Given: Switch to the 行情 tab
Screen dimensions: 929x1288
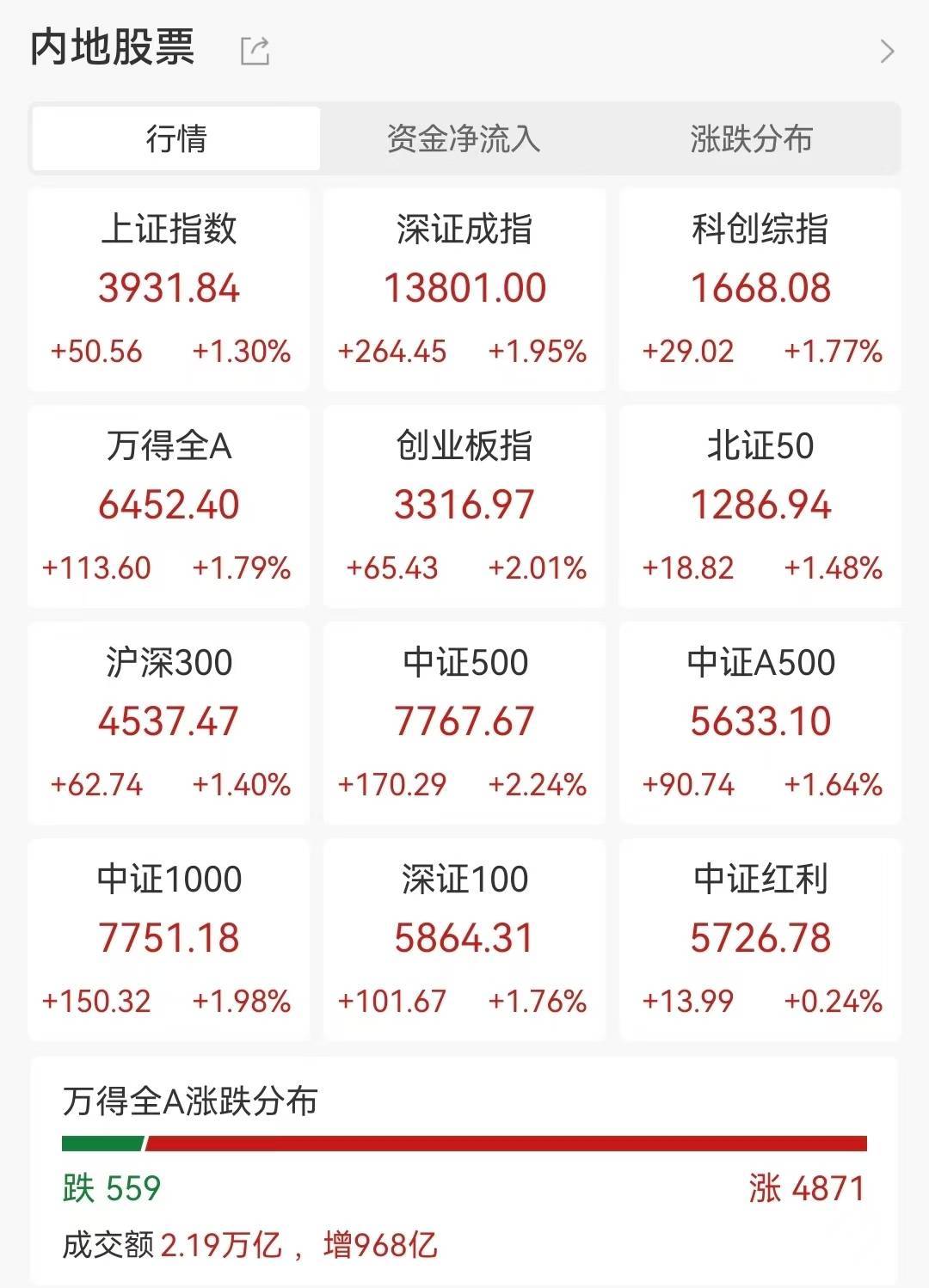Looking at the screenshot, I should (x=176, y=138).
